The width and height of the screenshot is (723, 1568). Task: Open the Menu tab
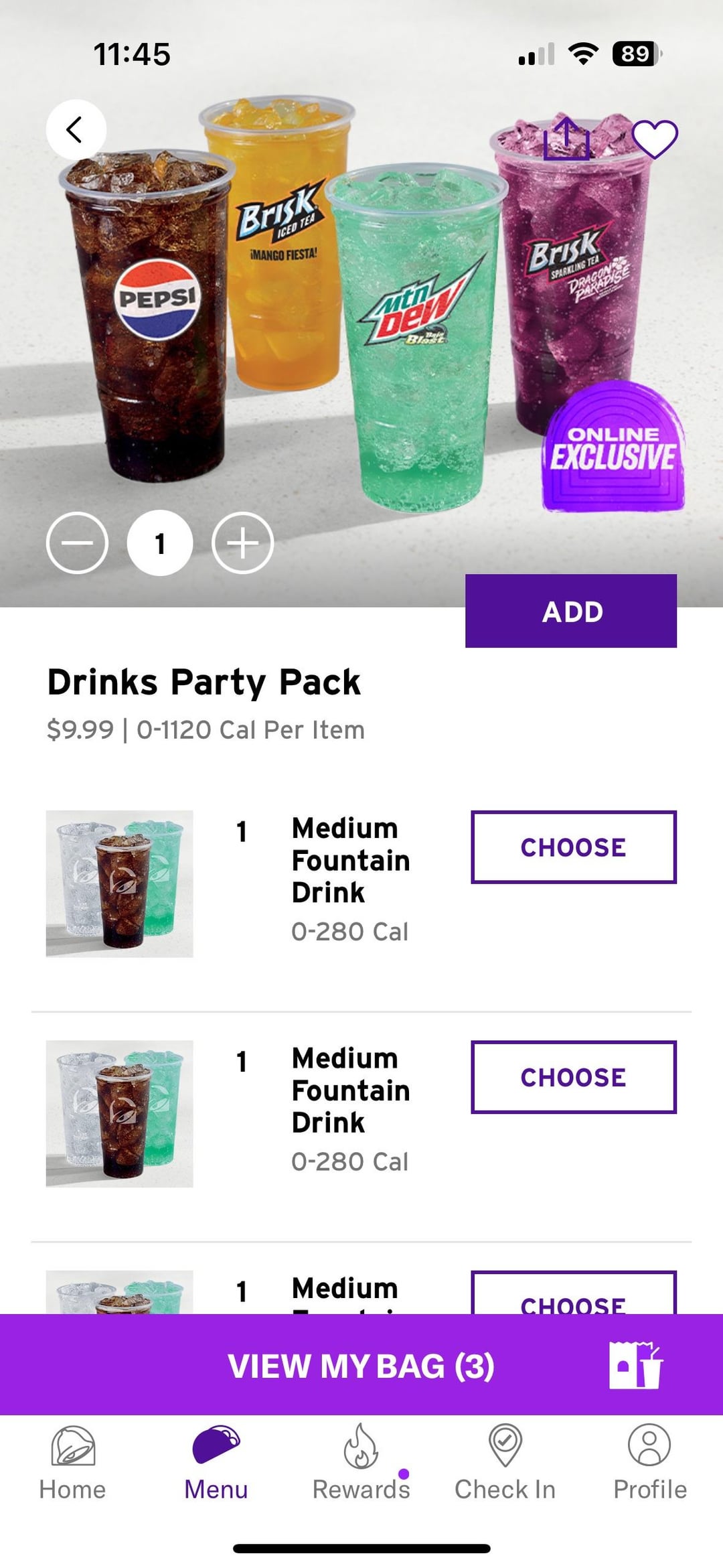point(216,1464)
